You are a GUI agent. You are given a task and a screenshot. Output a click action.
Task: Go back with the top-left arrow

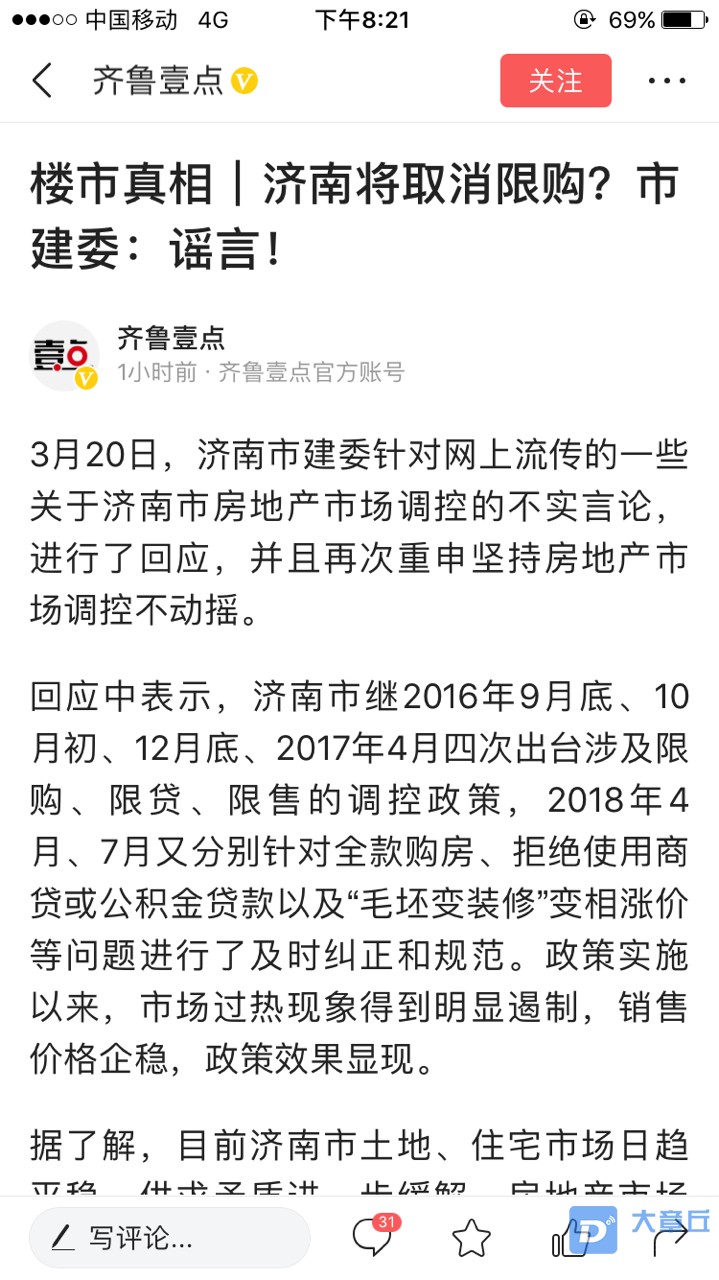[x=42, y=80]
